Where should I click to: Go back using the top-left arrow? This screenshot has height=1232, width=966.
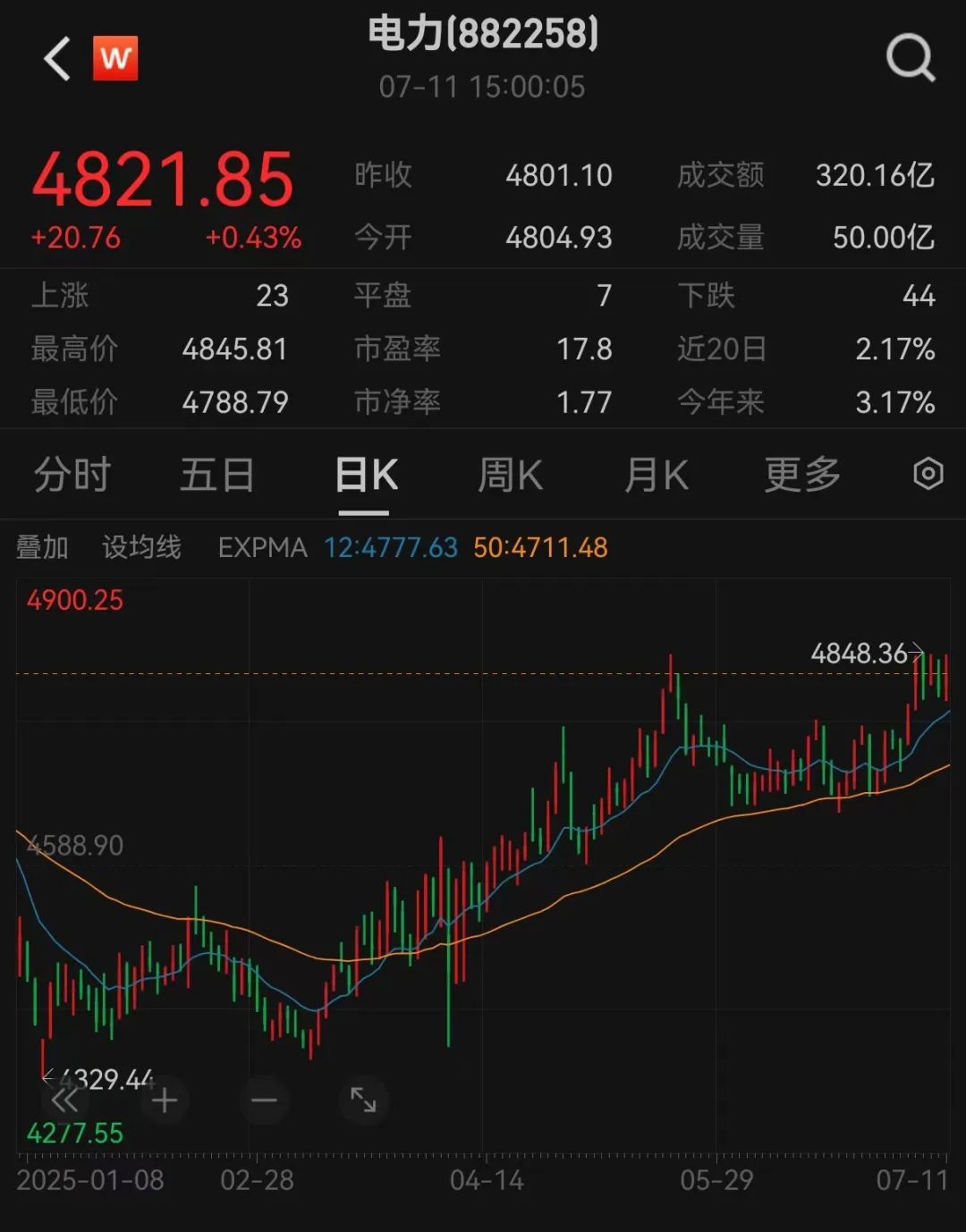pyautogui.click(x=57, y=59)
